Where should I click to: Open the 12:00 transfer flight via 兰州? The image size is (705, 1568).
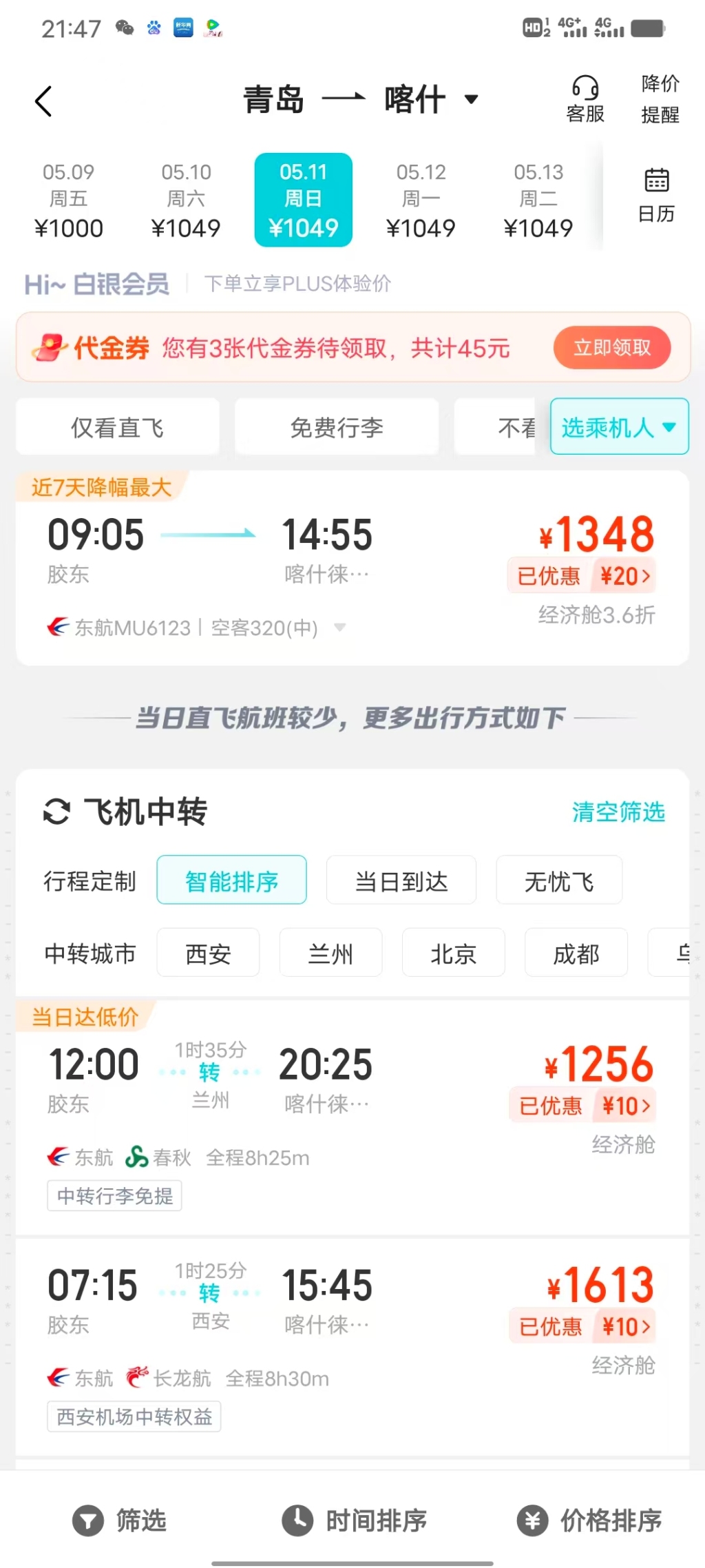(352, 1116)
